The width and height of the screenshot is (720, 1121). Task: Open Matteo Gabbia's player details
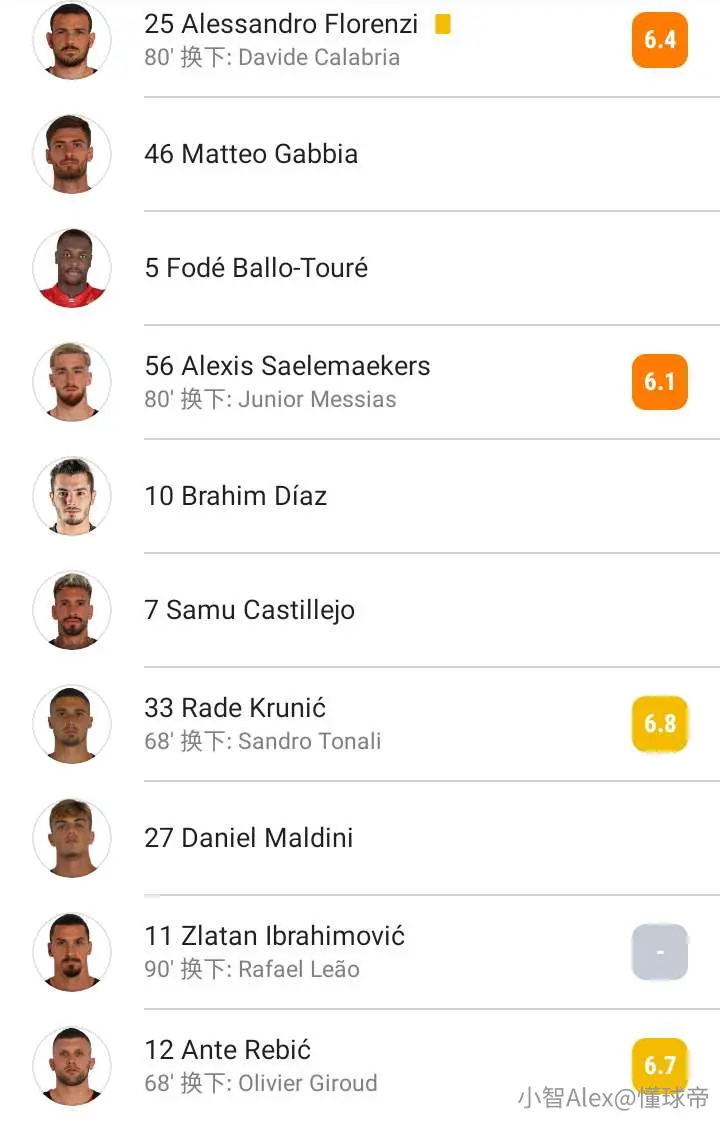[x=360, y=154]
